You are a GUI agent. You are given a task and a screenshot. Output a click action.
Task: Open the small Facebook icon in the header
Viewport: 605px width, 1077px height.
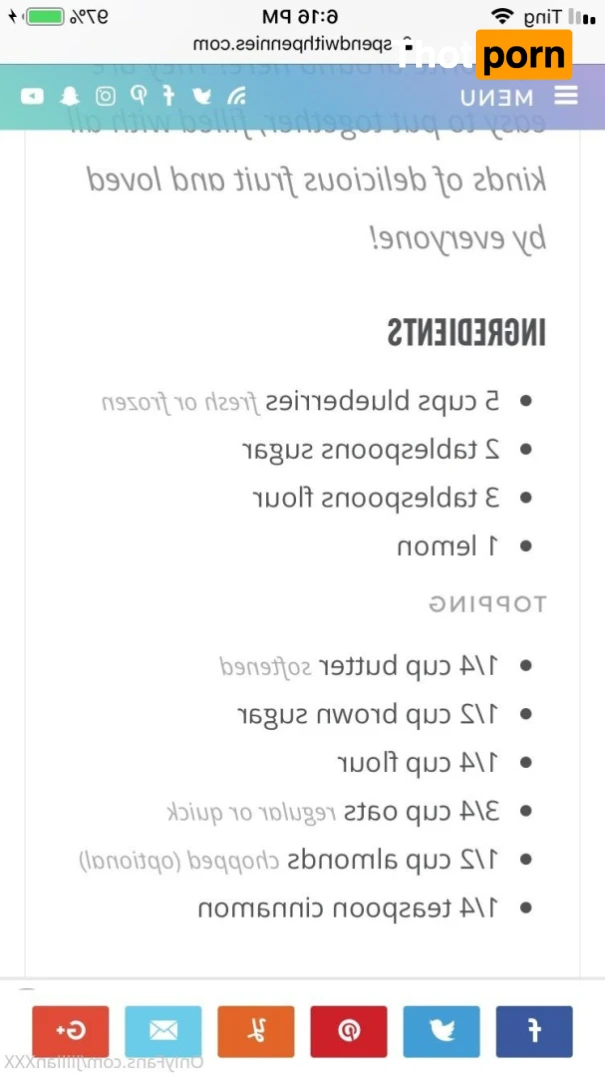pos(169,97)
